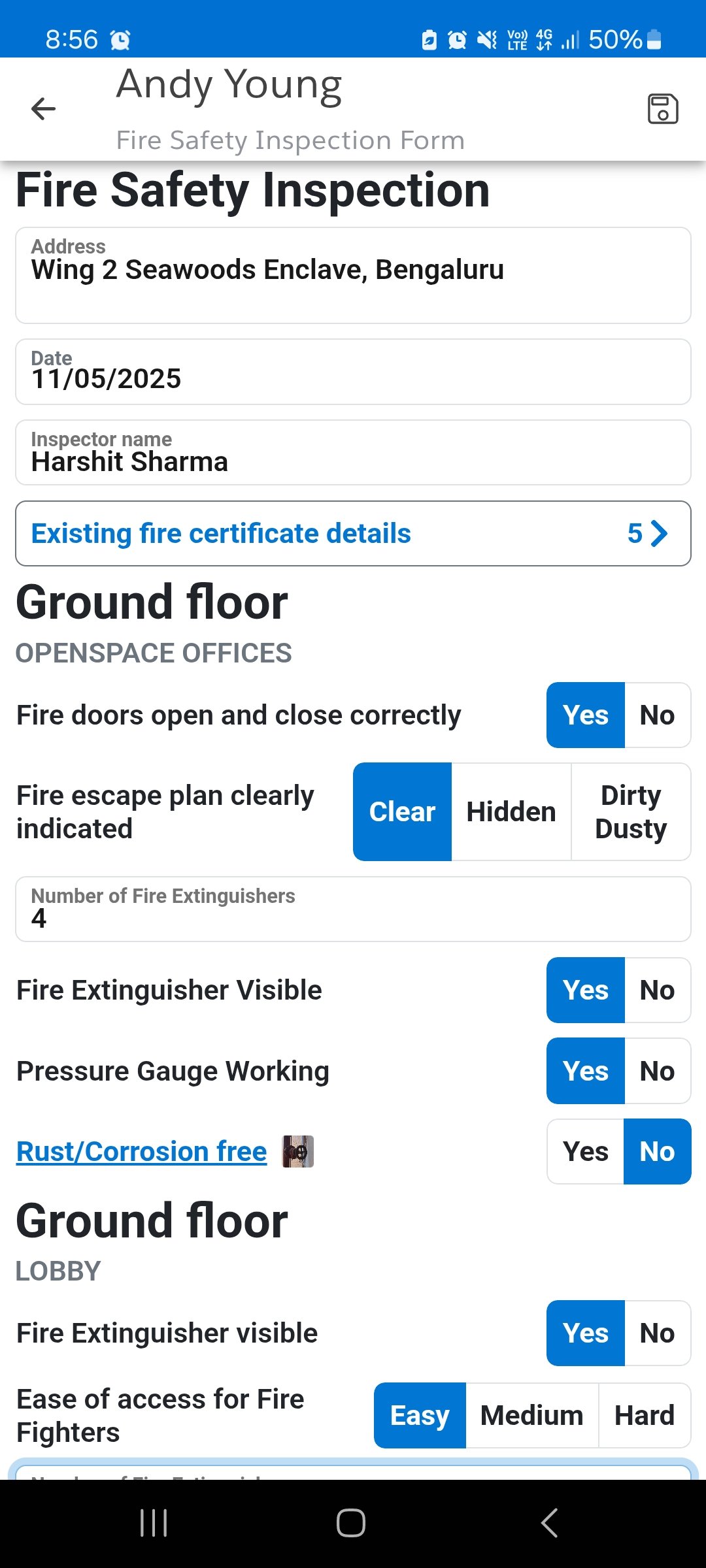Set ease of access to Medium
Screen dimensions: 706x1568
[532, 1415]
